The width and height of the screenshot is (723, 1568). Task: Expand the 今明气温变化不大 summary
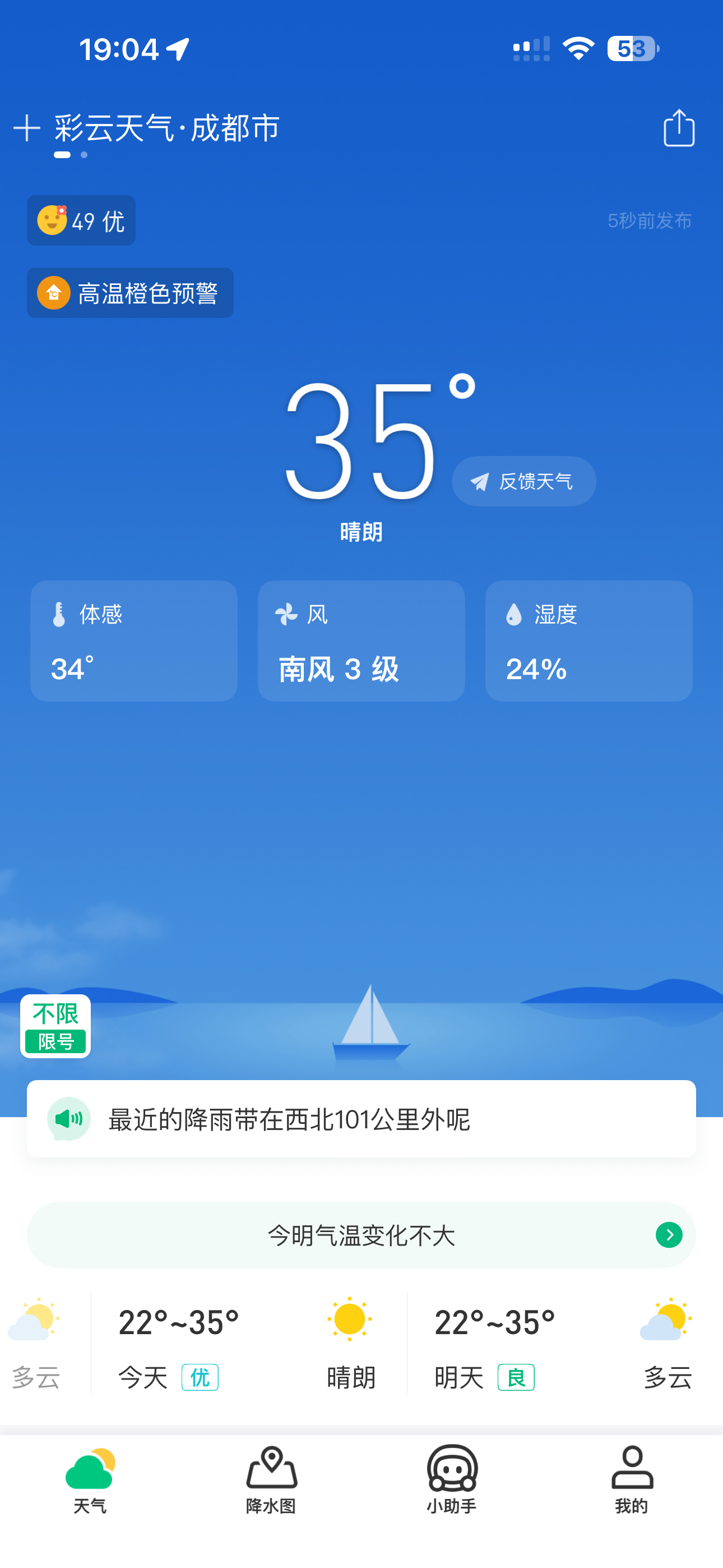tap(361, 1235)
